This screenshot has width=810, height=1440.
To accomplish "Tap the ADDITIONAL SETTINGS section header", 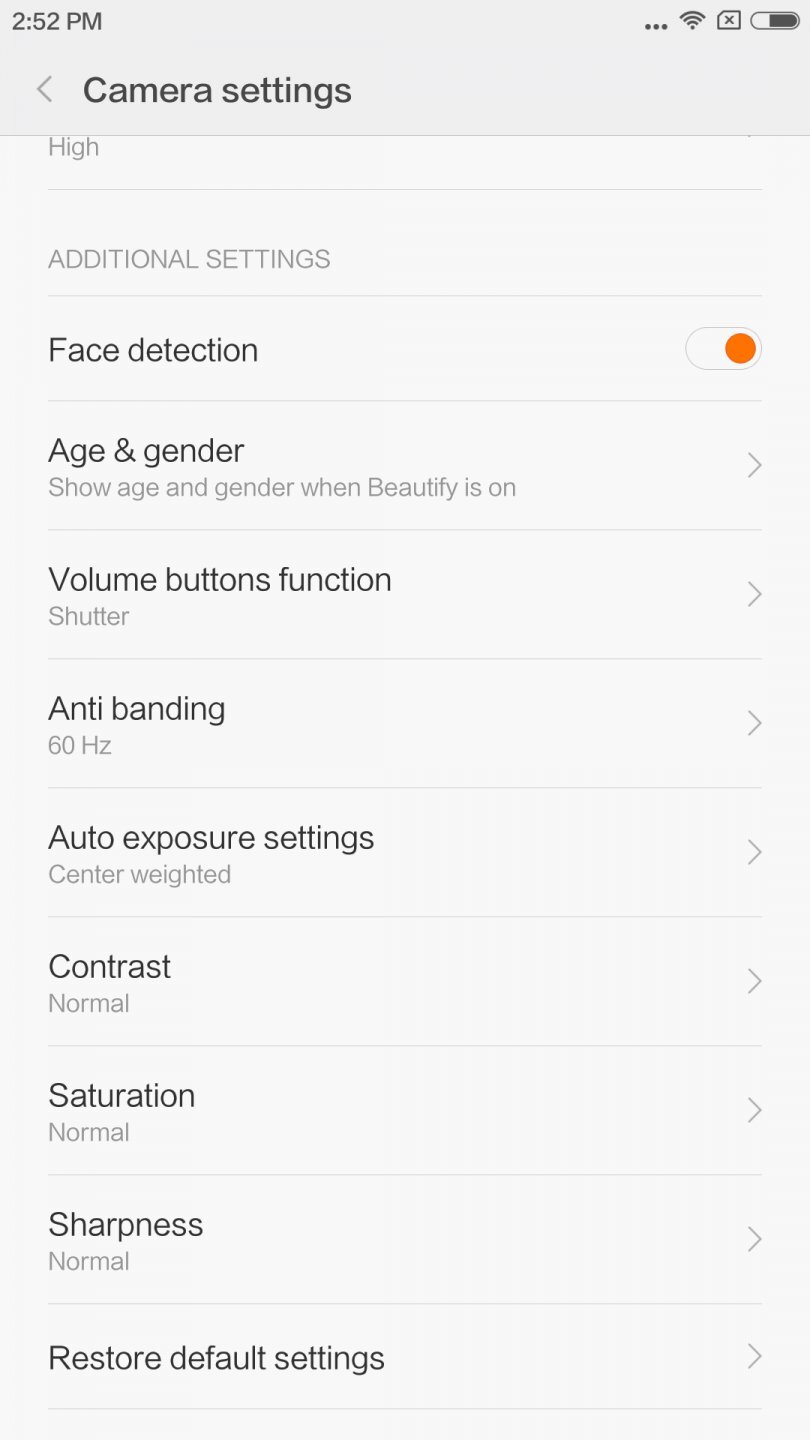I will pyautogui.click(x=189, y=258).
